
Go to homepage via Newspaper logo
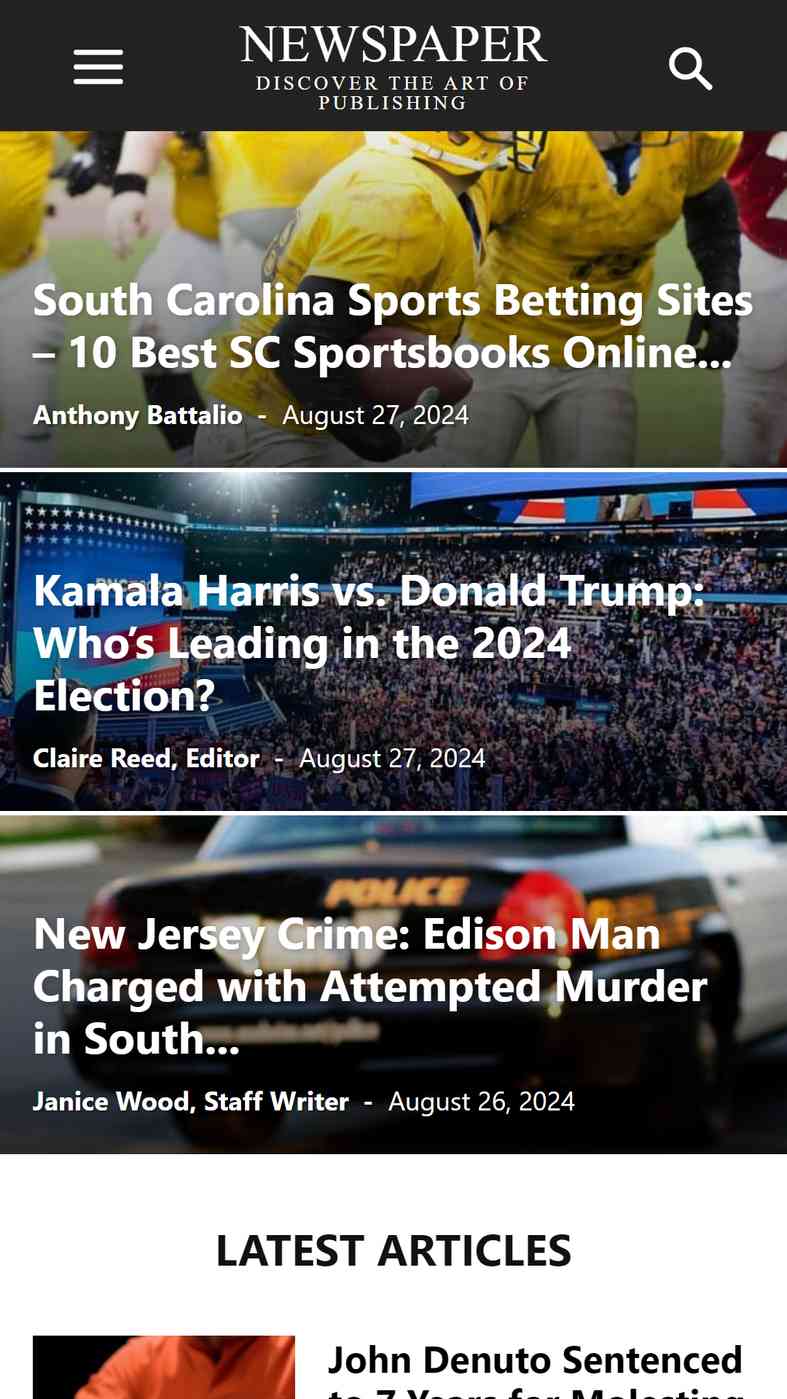click(393, 66)
